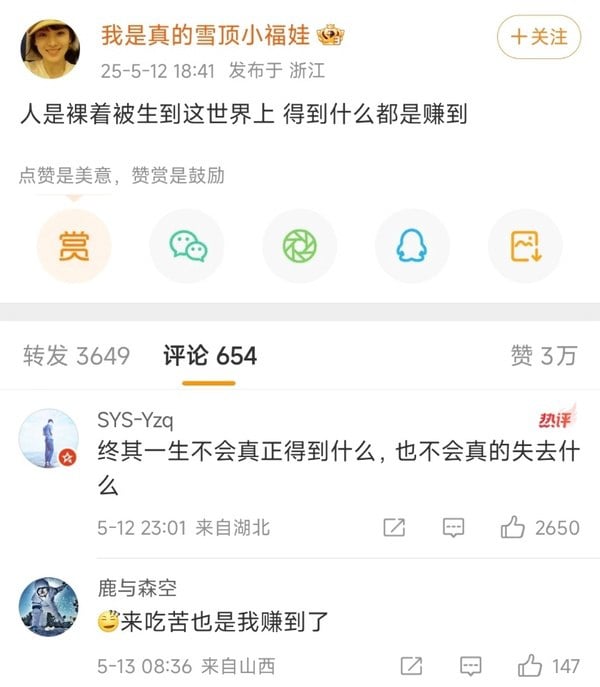Repost 鹿与森空's comment

tap(410, 666)
